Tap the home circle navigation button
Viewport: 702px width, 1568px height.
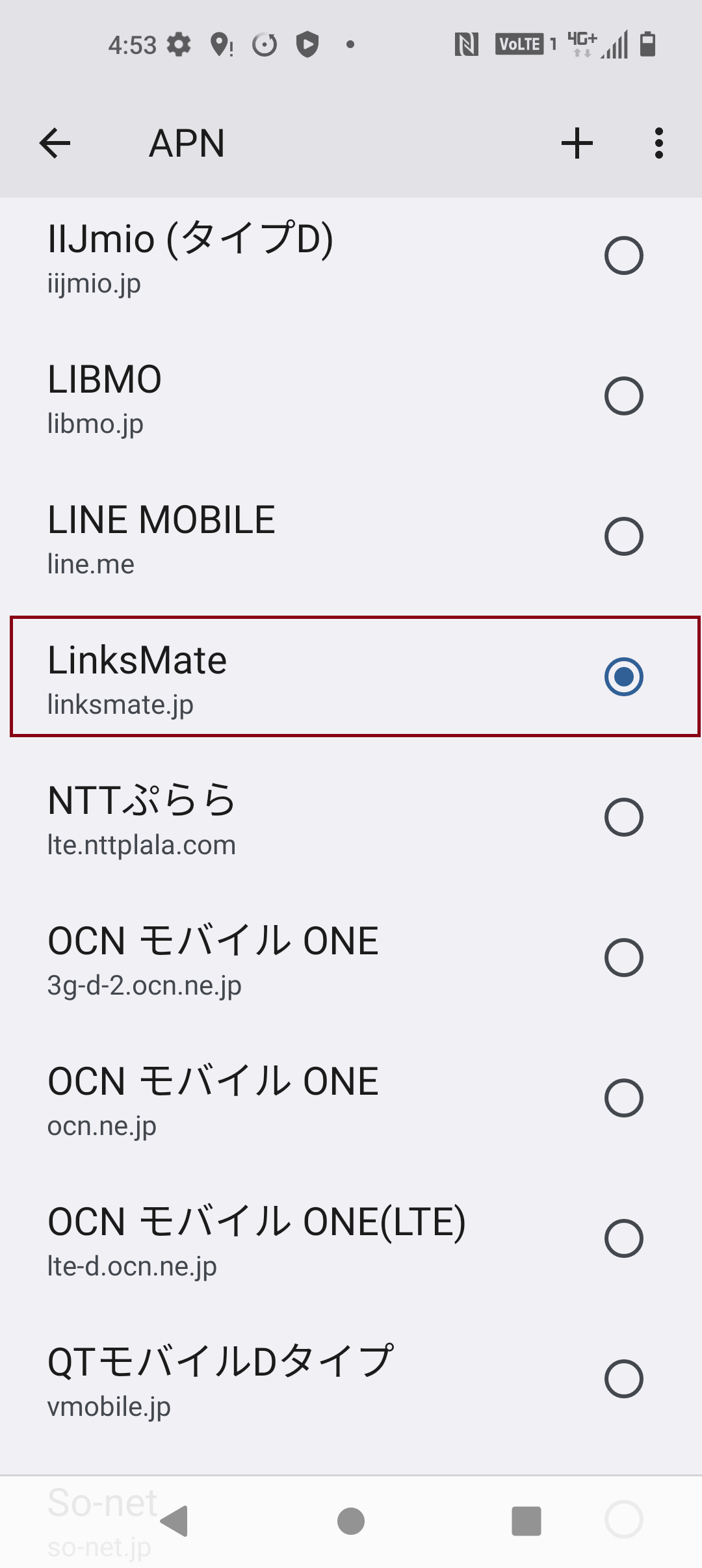[350, 1521]
